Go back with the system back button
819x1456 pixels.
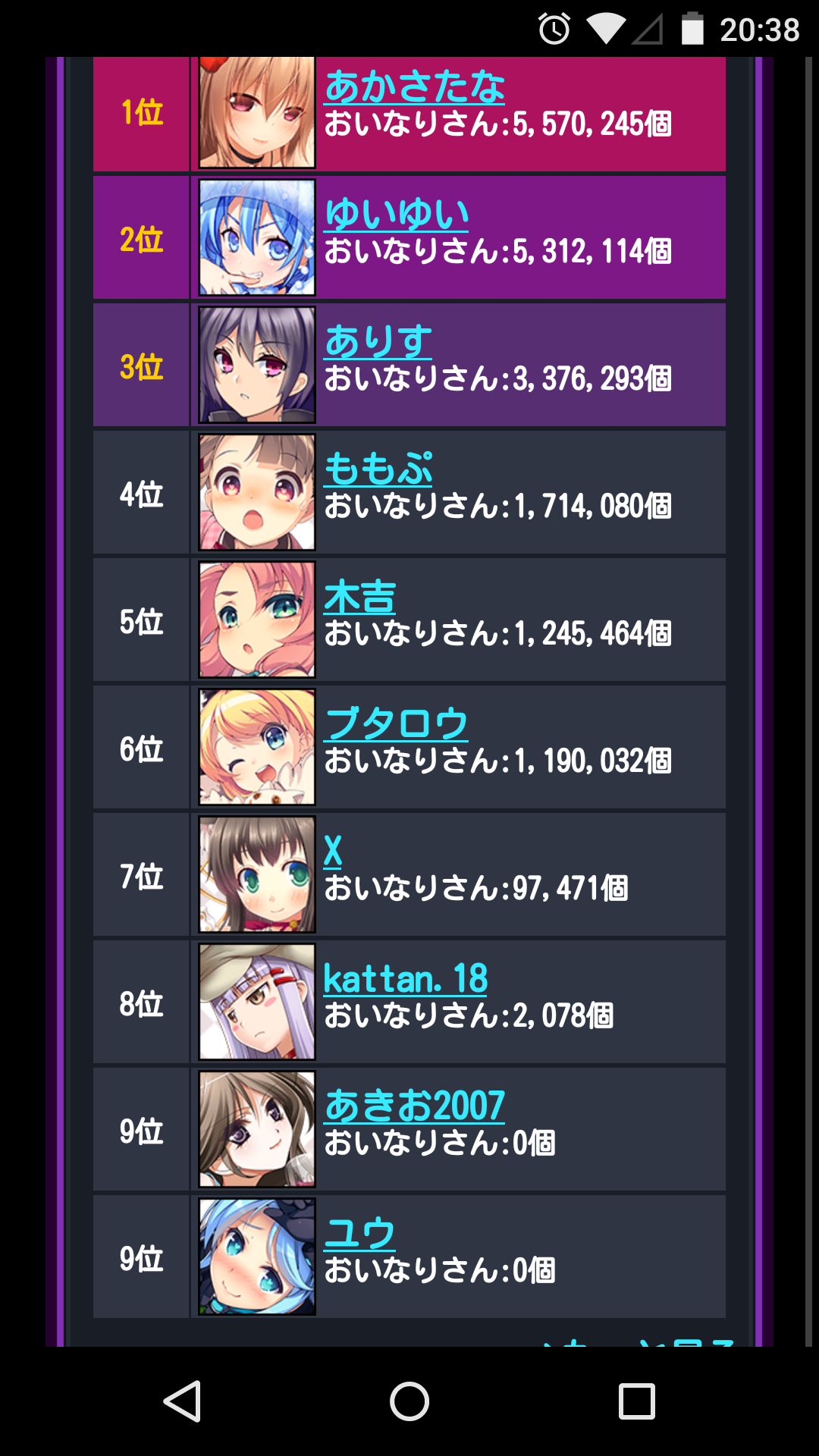click(x=182, y=1401)
